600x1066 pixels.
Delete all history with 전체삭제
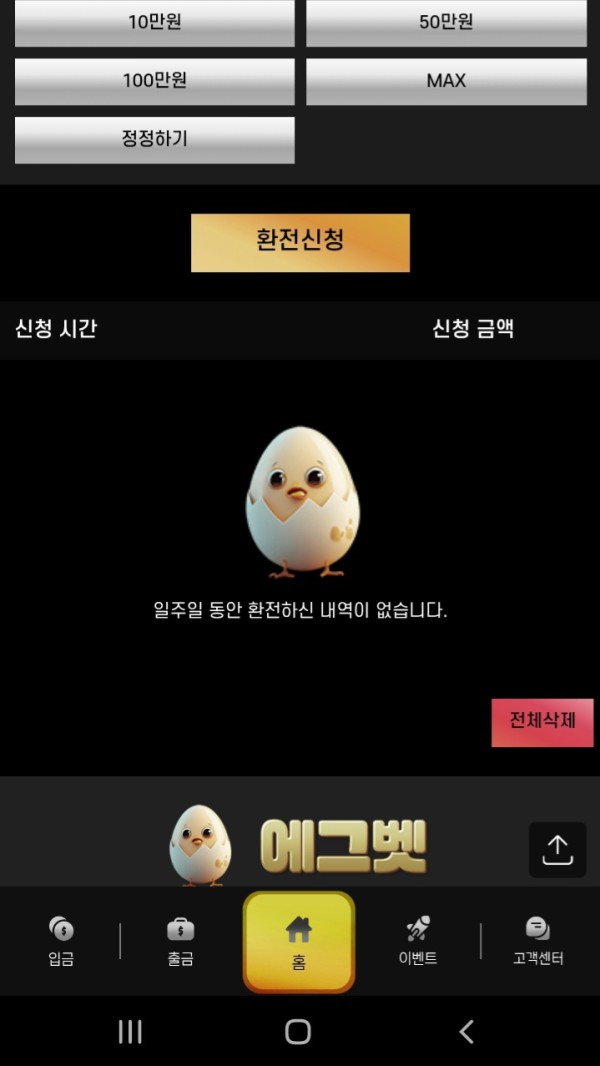point(542,722)
